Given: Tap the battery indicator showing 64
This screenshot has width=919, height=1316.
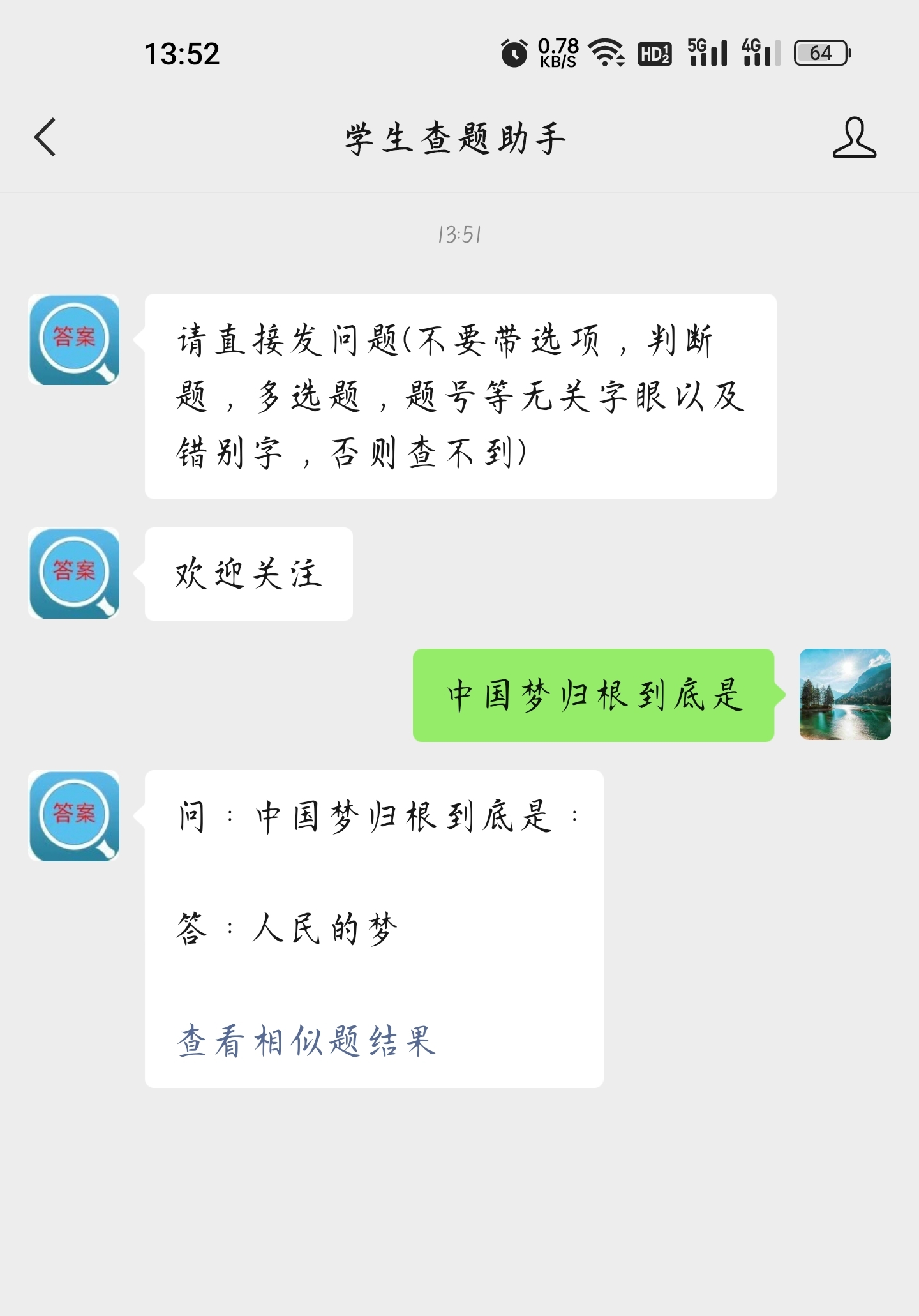Looking at the screenshot, I should (x=821, y=52).
